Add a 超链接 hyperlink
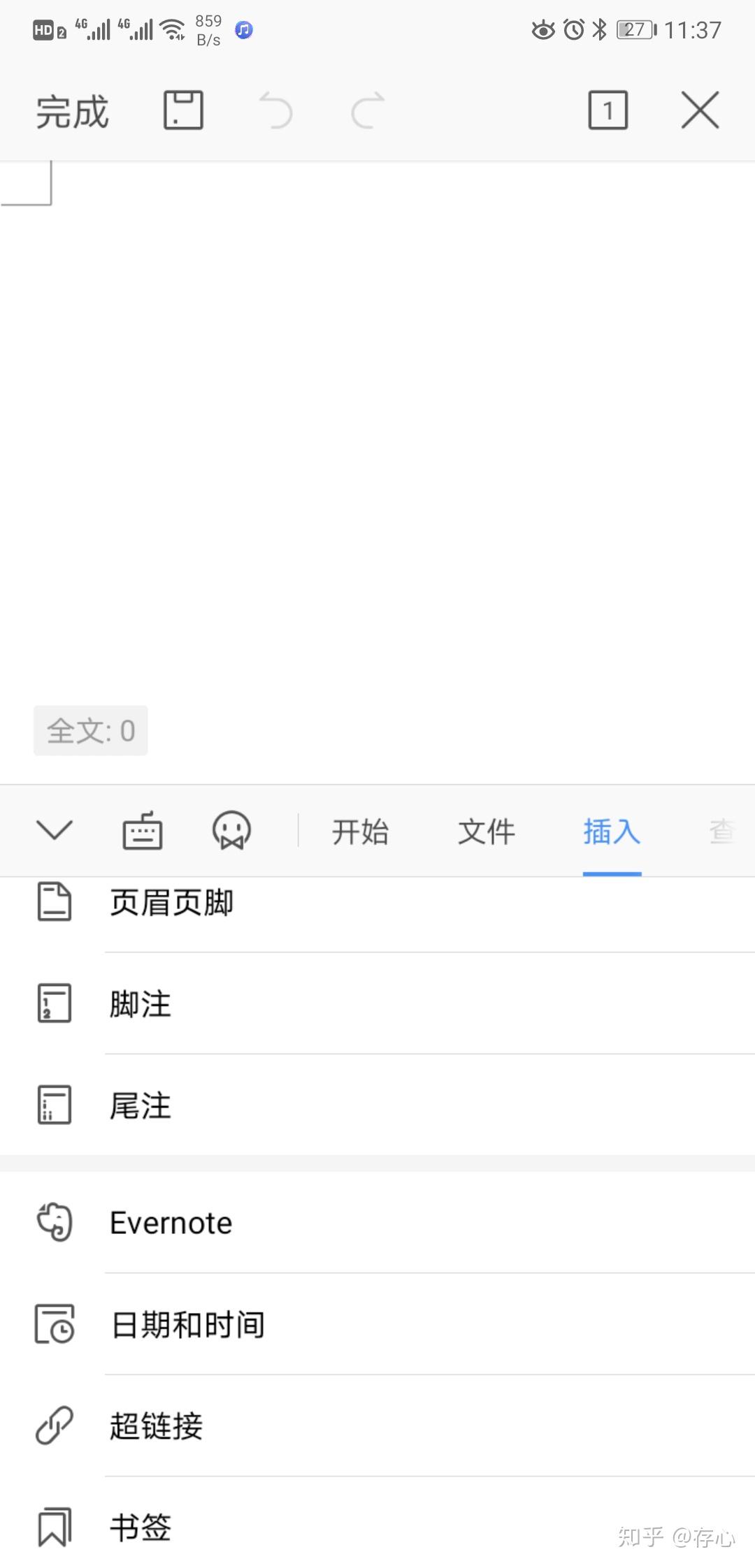Screen dimensions: 755x1568 click(x=156, y=1425)
